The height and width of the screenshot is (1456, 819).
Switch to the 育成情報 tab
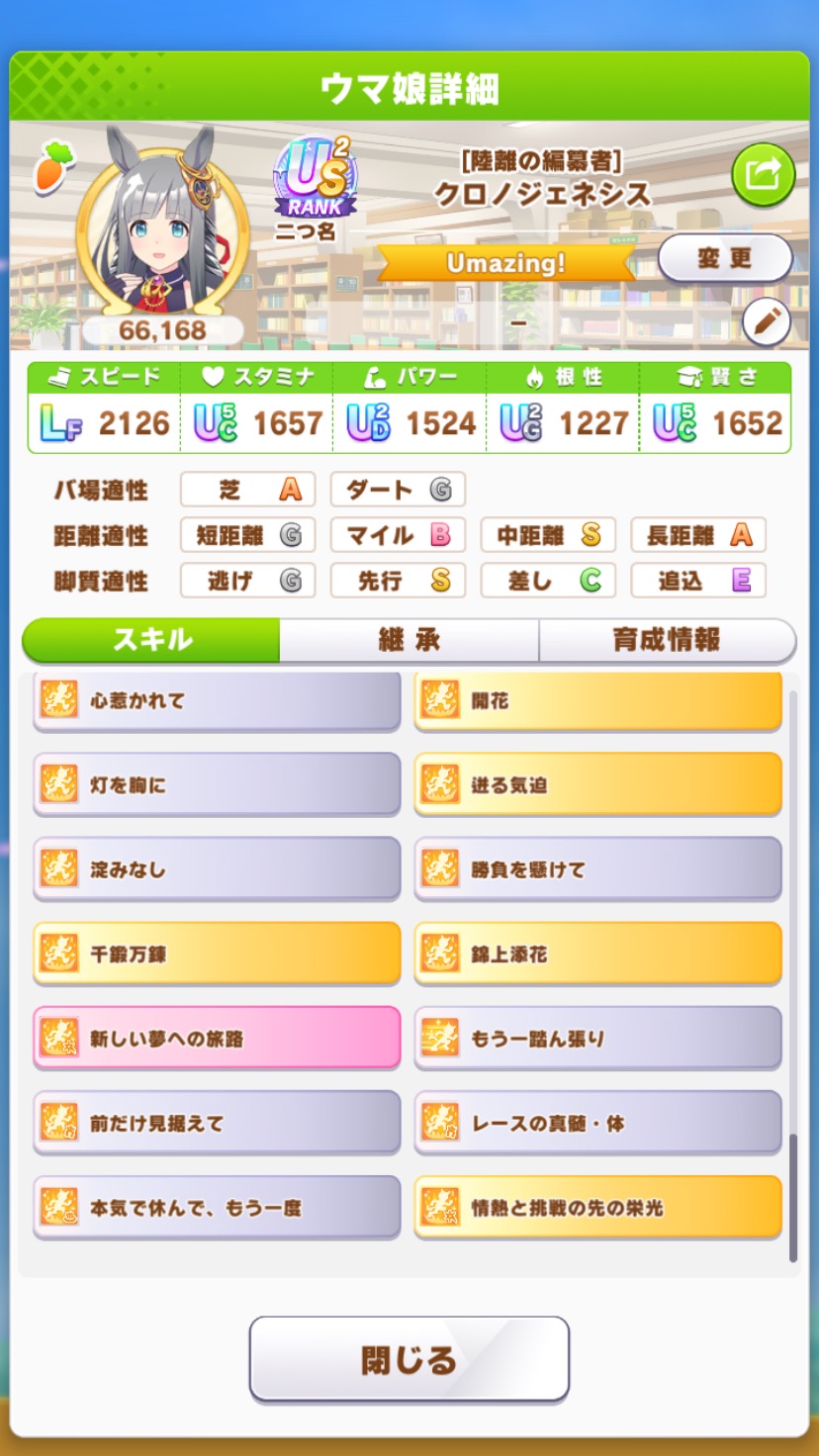pos(667,640)
